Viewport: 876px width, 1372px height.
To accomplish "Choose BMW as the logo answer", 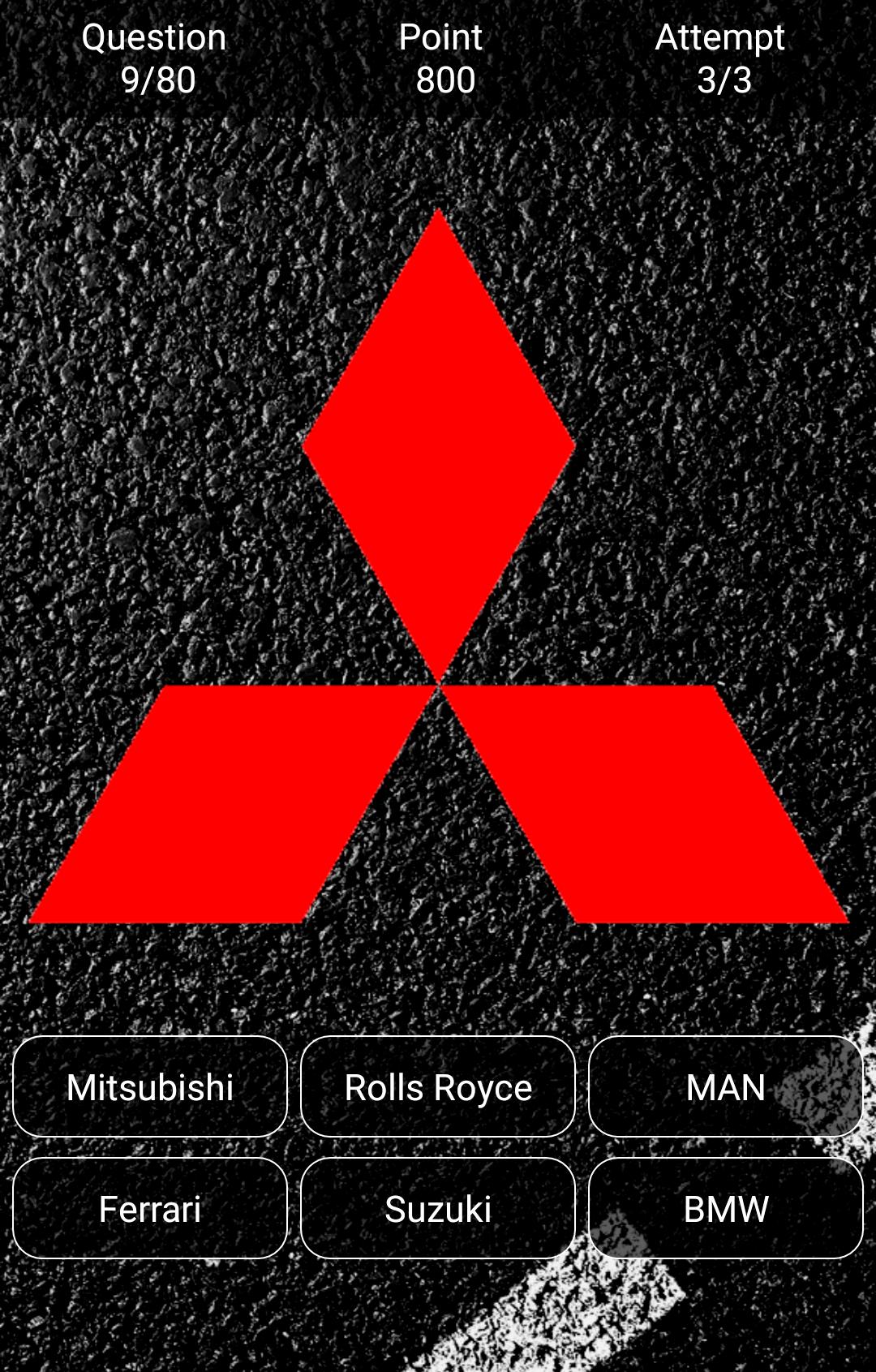I will click(724, 1209).
